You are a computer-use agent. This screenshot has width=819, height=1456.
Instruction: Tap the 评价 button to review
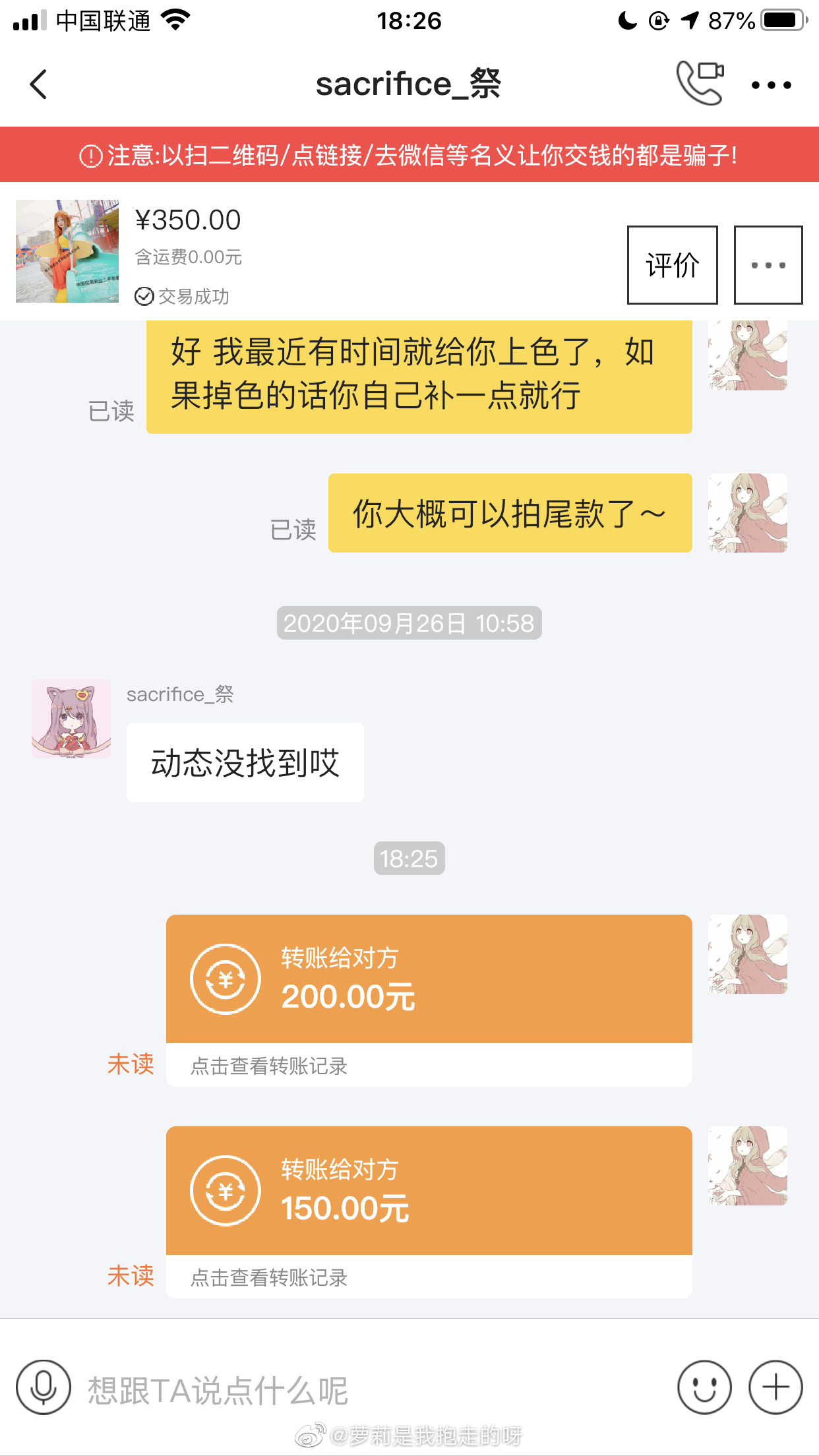click(672, 265)
